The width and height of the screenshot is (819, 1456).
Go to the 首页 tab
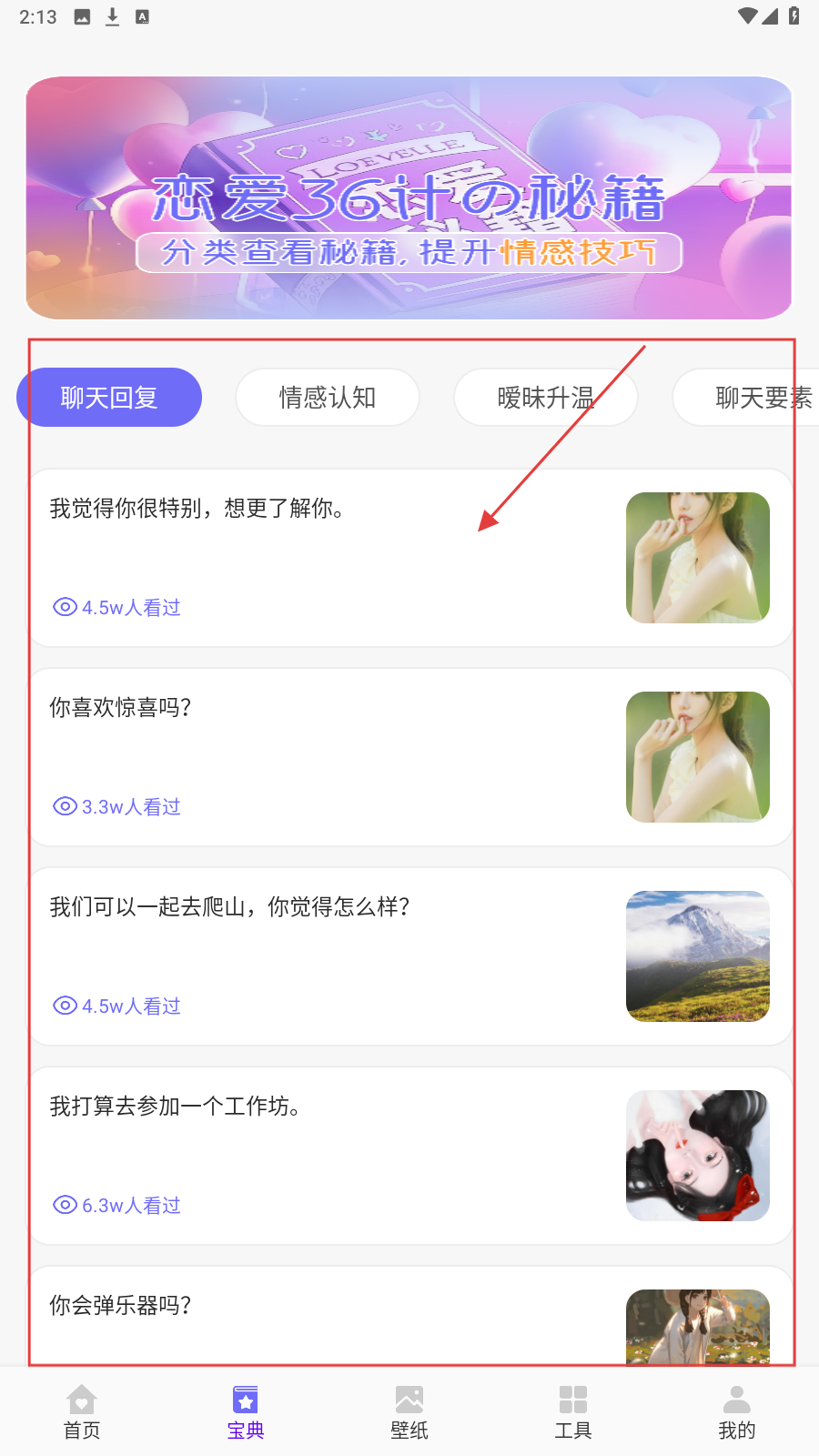point(82,1412)
